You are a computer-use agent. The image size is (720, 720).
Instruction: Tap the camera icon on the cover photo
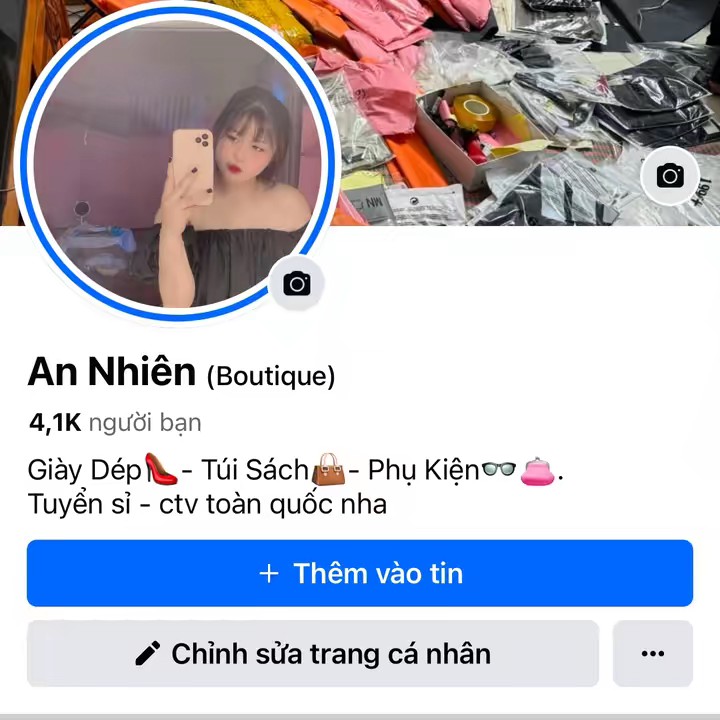[x=670, y=176]
